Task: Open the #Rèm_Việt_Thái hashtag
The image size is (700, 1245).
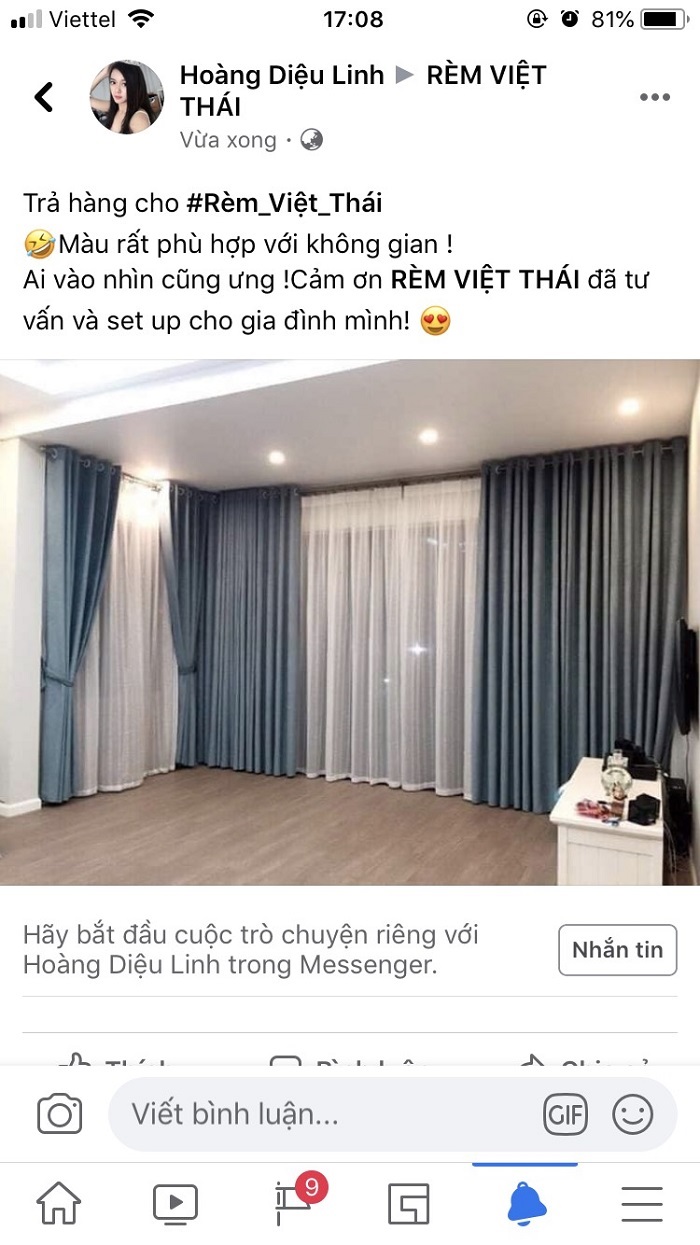Action: [284, 204]
